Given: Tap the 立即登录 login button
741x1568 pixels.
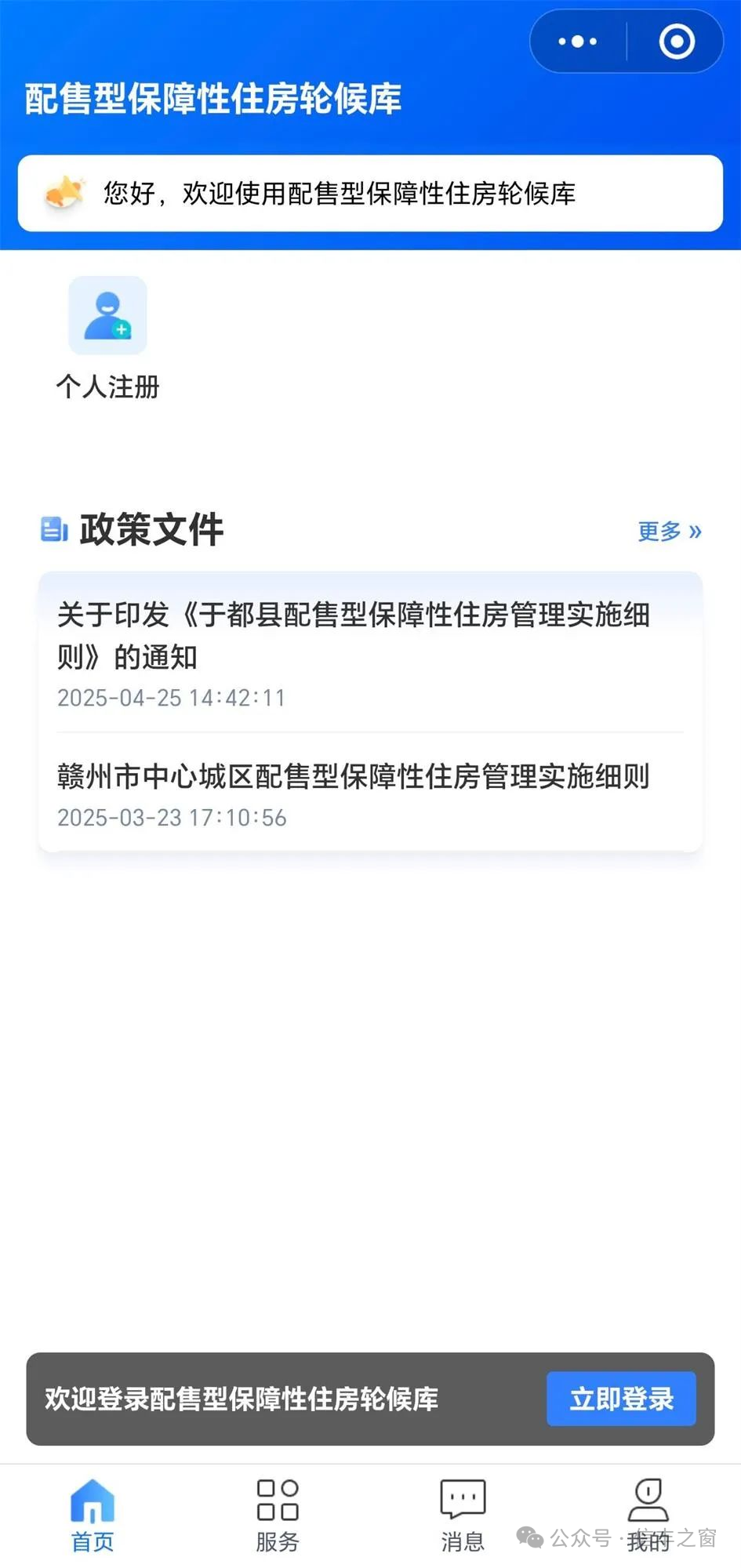Looking at the screenshot, I should [x=621, y=1399].
